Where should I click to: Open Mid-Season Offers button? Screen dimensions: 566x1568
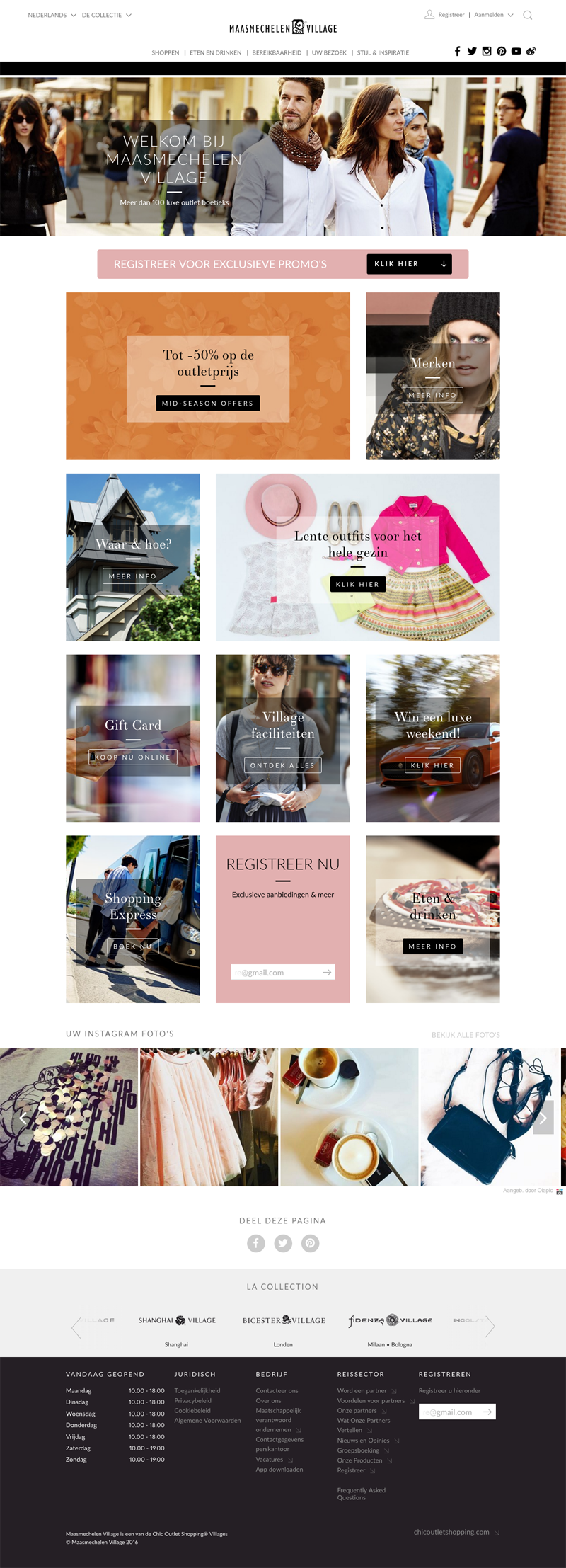coord(207,403)
